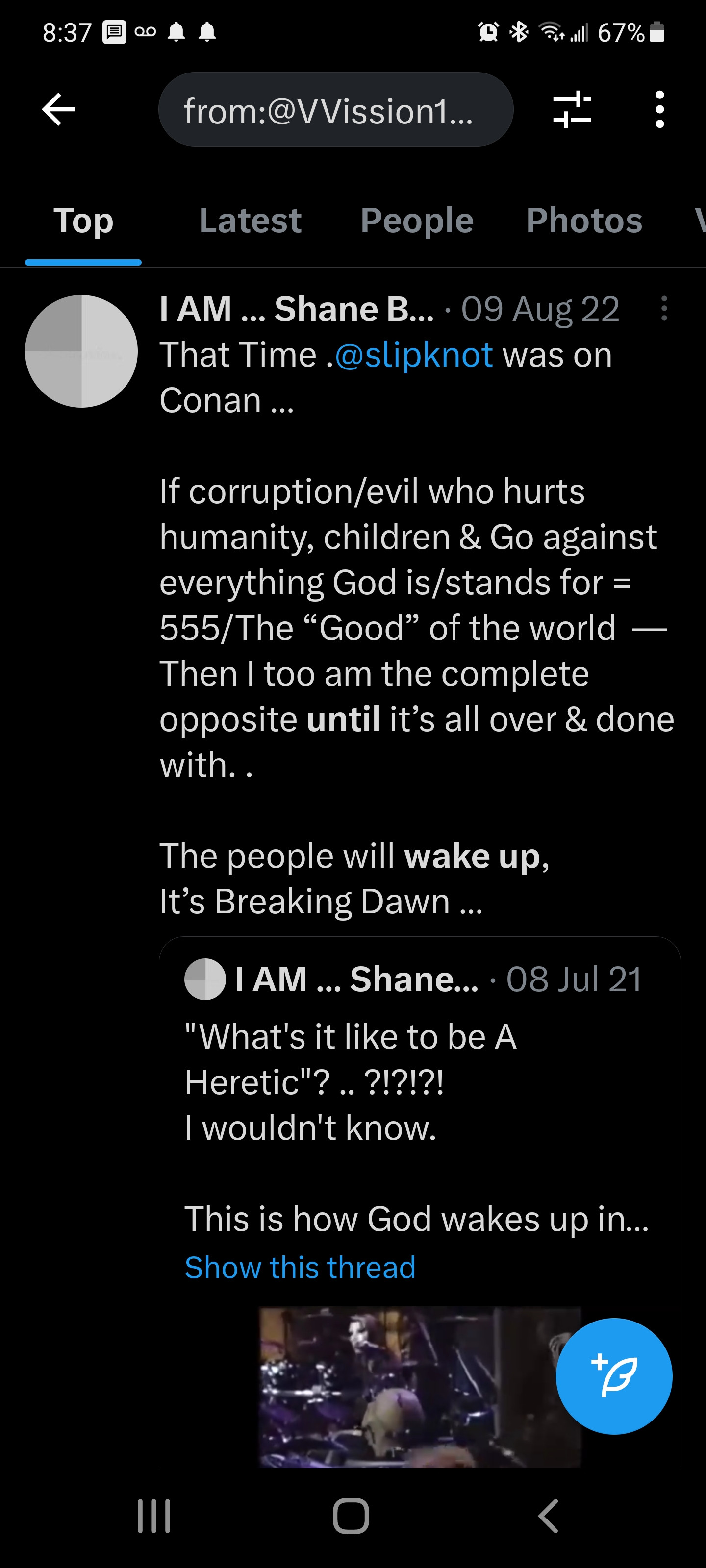706x1568 pixels.
Task: Switch to the Latest tab
Action: point(250,221)
